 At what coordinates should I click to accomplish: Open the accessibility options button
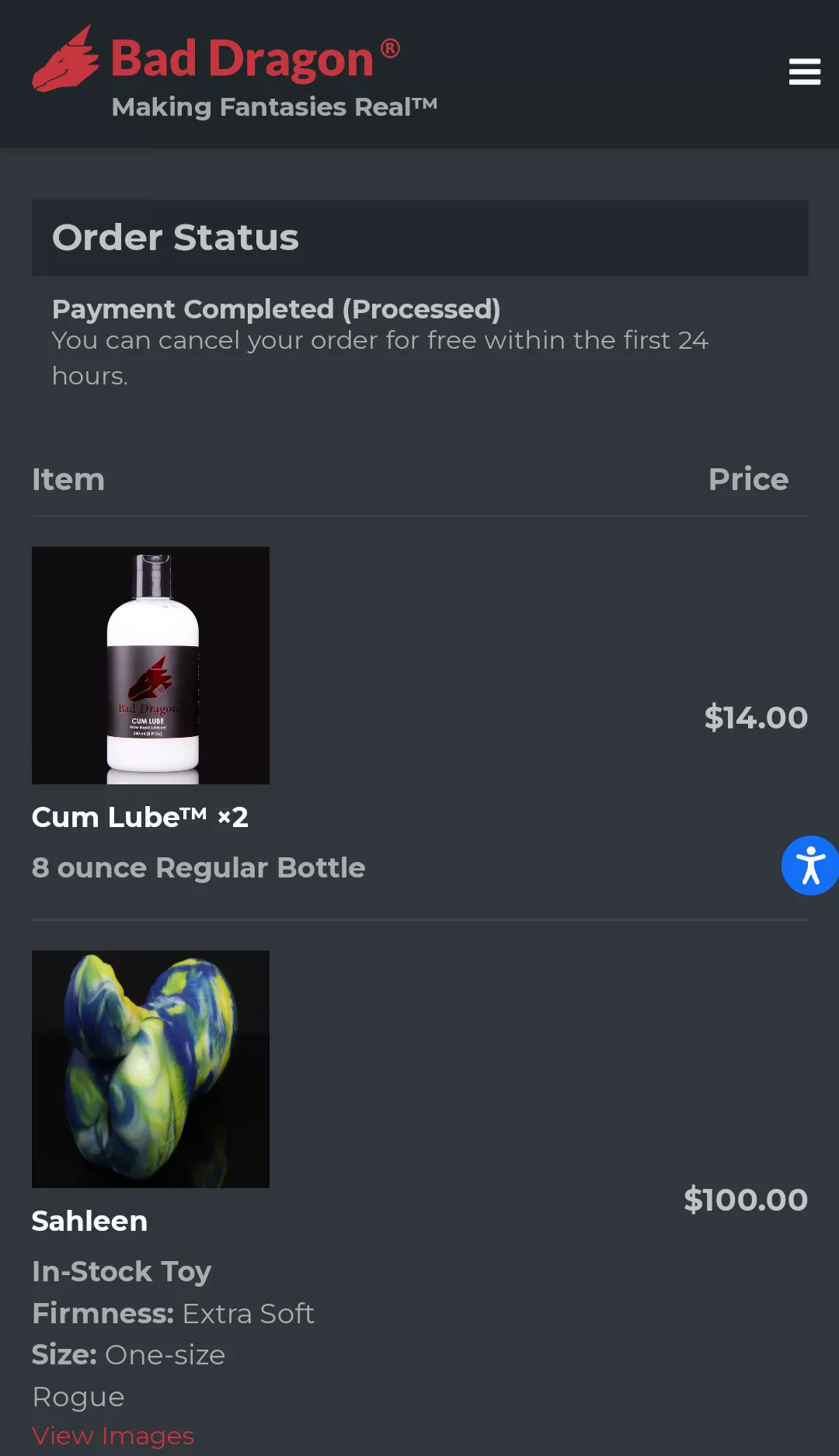pos(809,865)
